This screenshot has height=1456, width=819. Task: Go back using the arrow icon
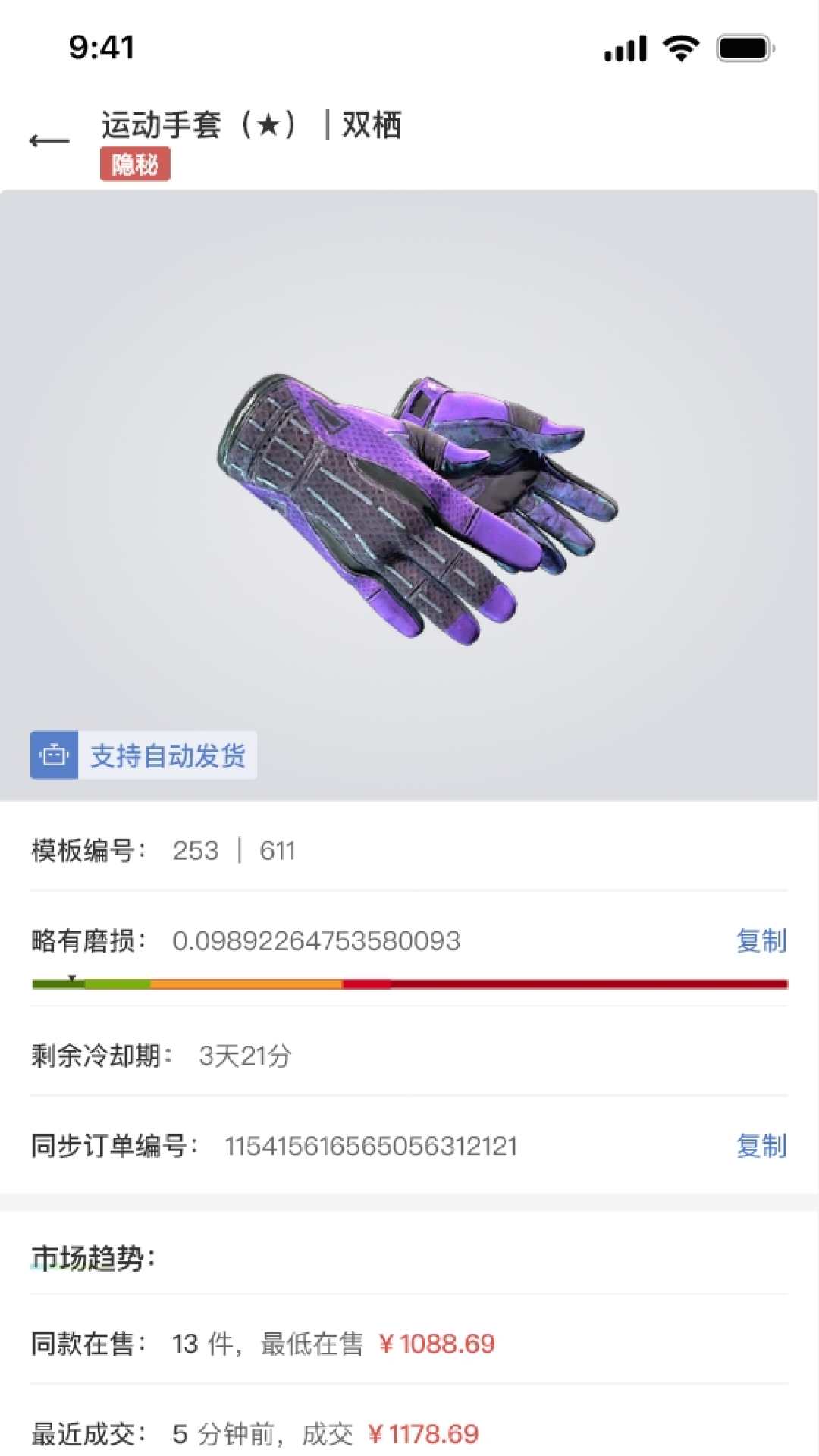[49, 140]
